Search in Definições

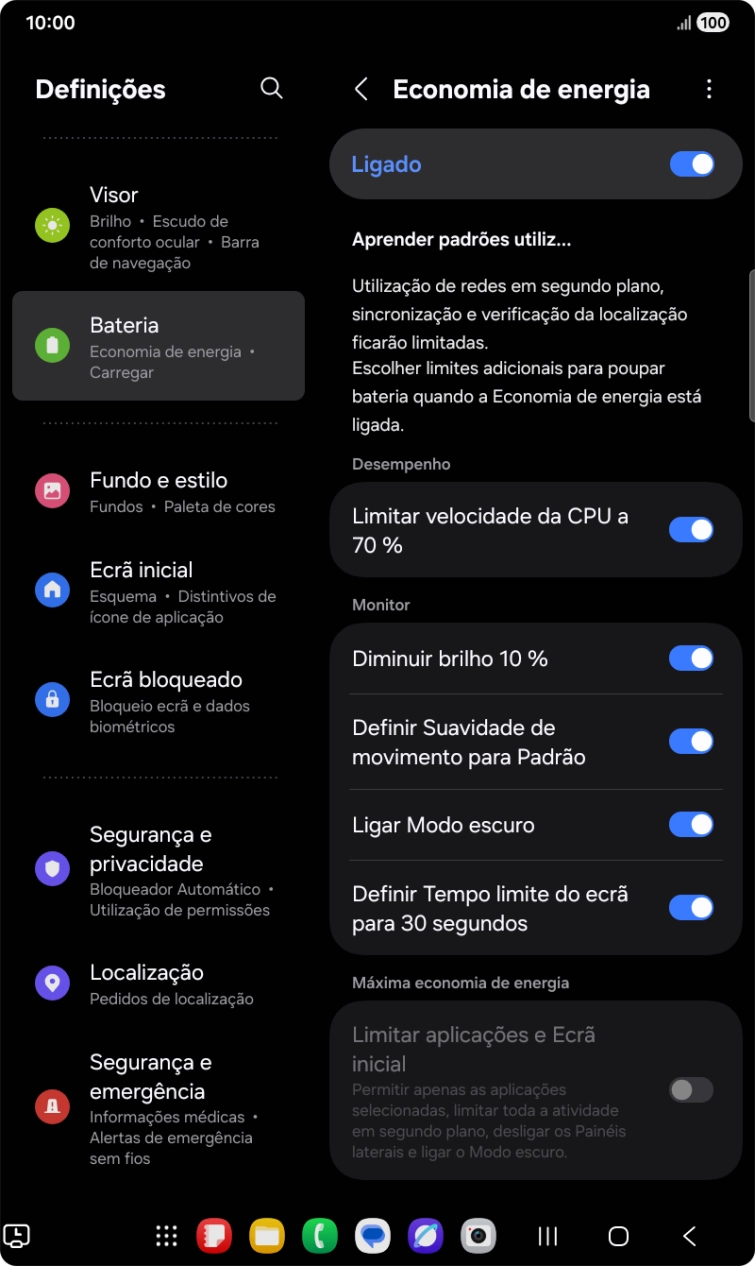click(x=271, y=88)
